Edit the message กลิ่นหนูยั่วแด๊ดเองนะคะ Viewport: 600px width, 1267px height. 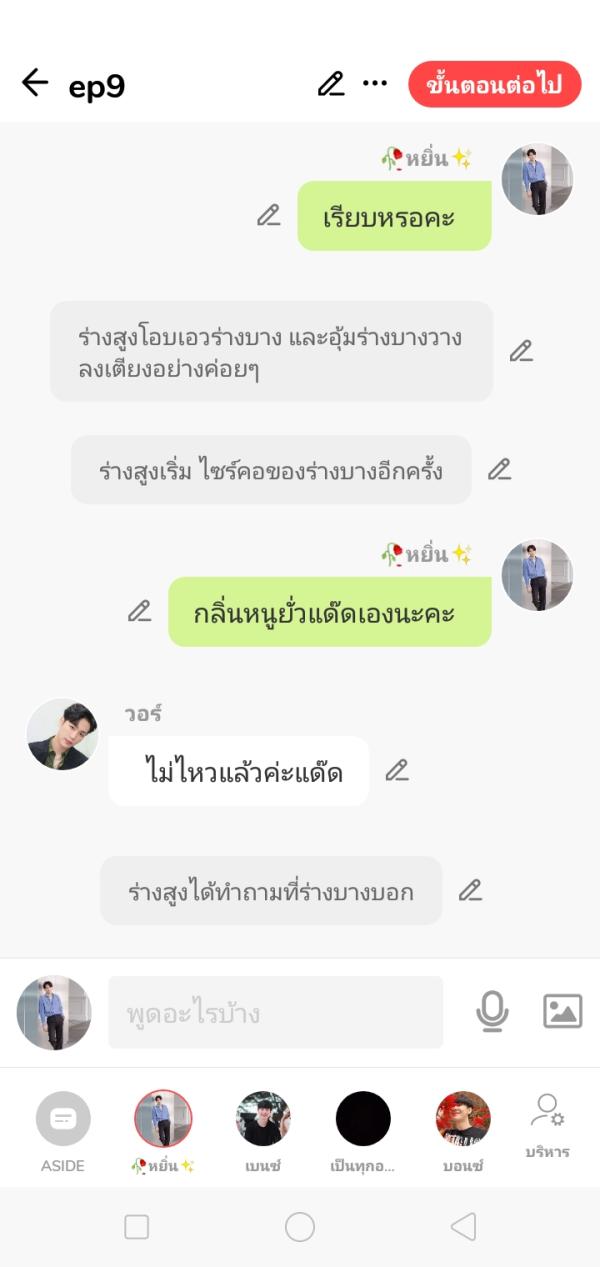[x=139, y=611]
